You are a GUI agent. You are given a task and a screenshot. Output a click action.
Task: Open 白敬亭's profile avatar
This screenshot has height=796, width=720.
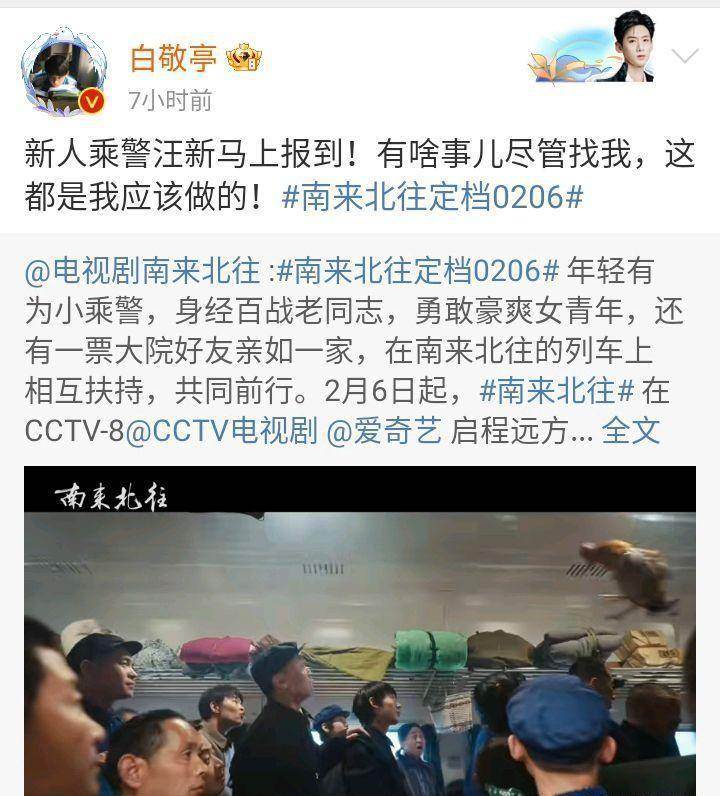[x=63, y=73]
